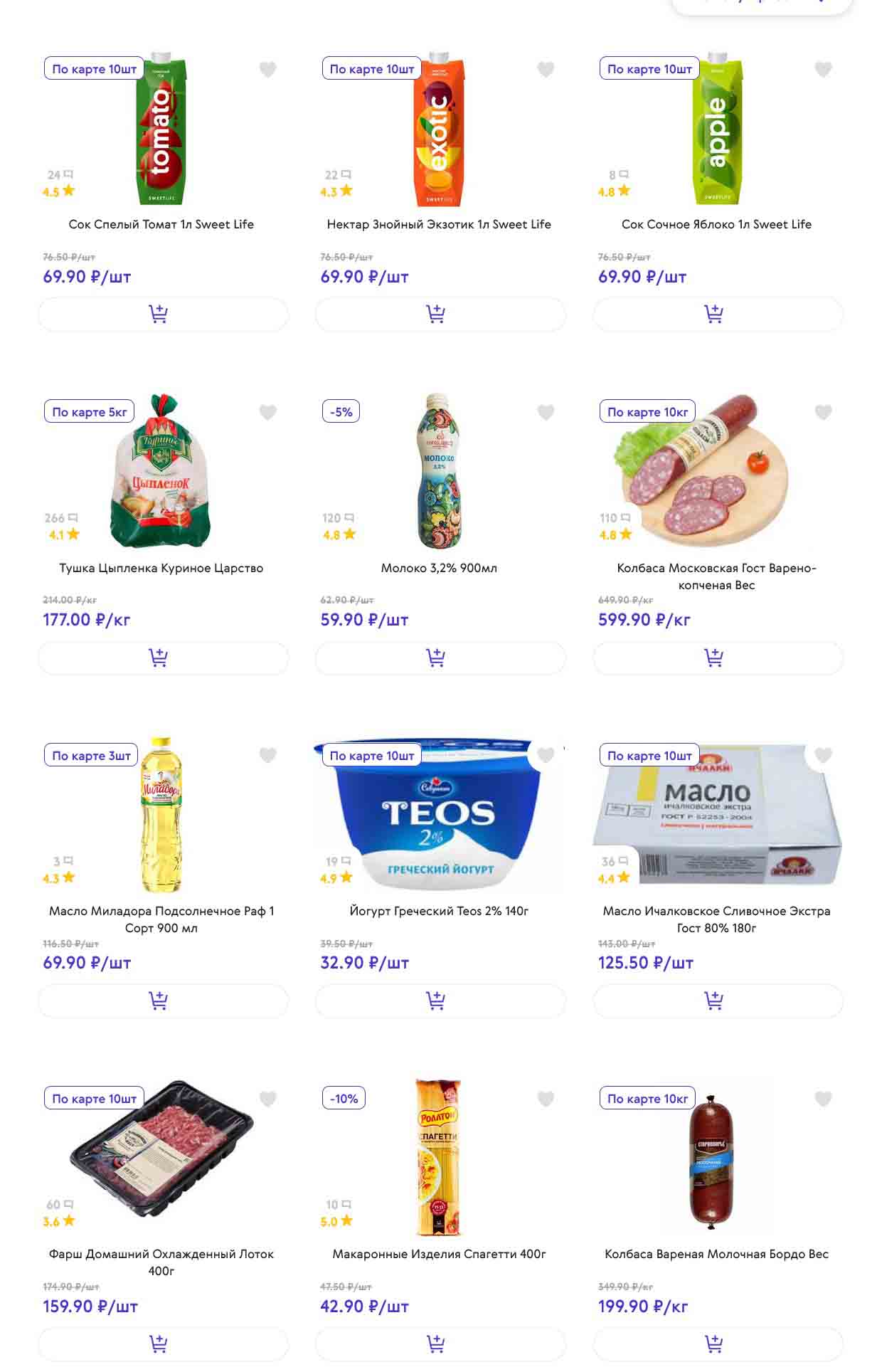The image size is (877, 1372).
Task: Open Йогурт Греческий Teos 2% product
Action: (x=439, y=911)
